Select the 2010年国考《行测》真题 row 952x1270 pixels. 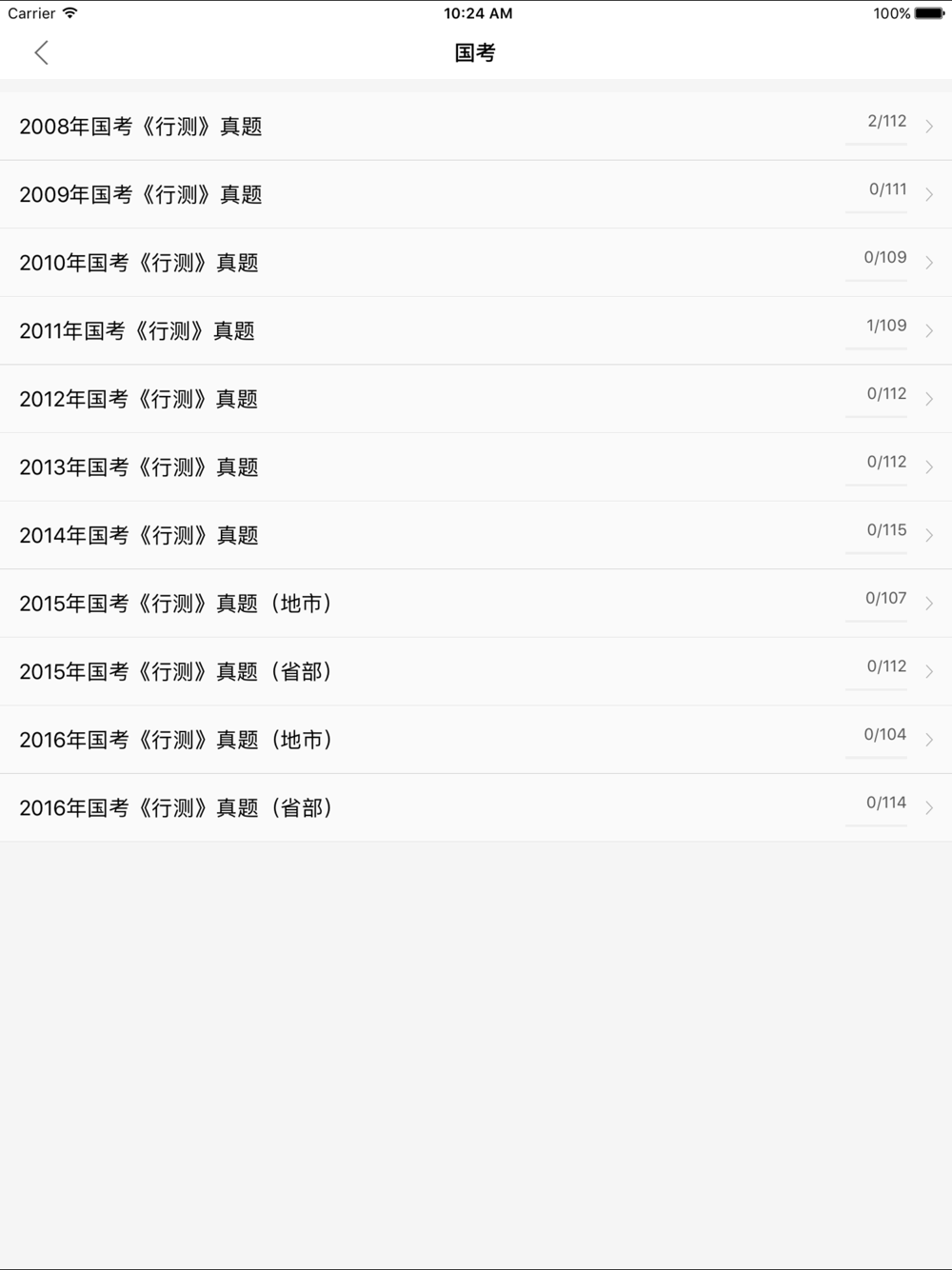coord(476,263)
